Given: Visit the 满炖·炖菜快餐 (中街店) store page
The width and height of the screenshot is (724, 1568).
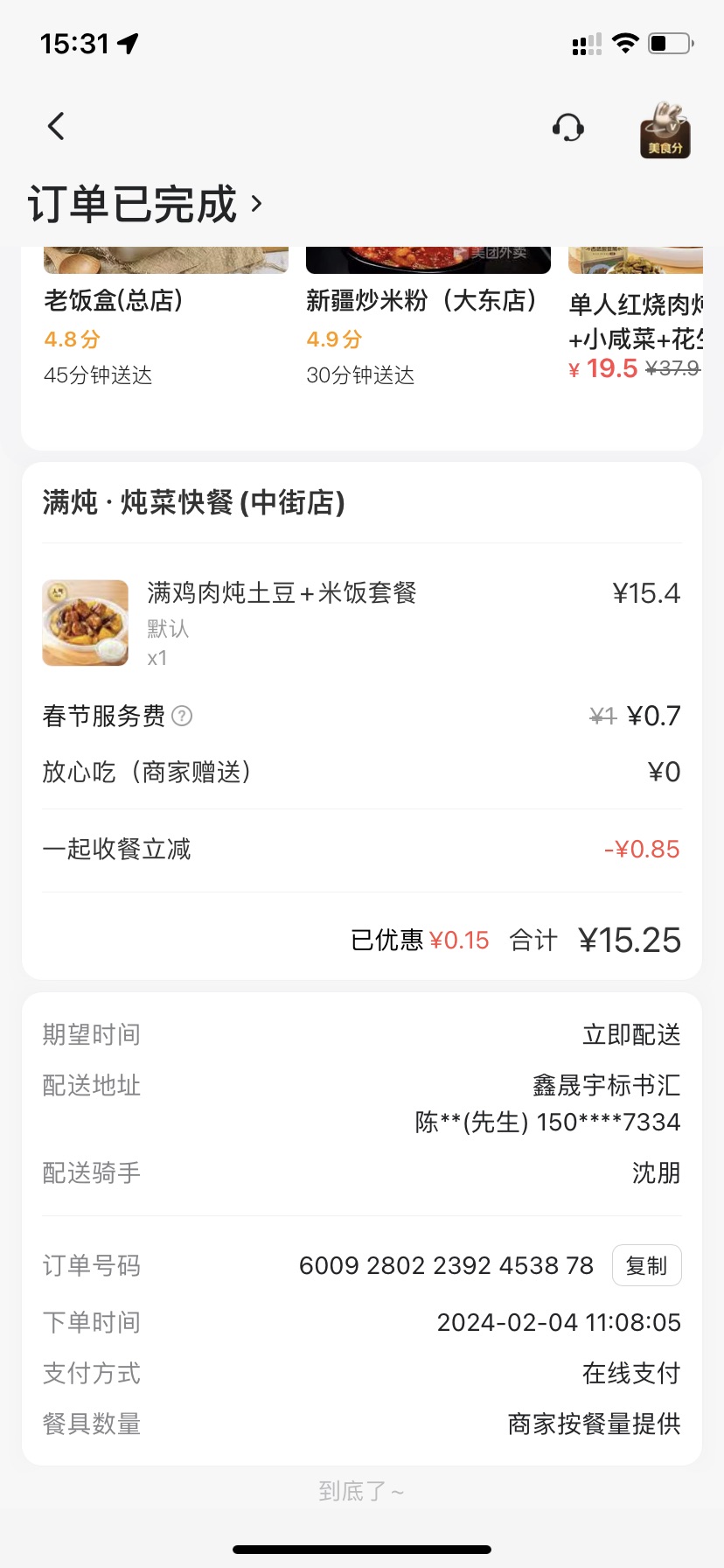Looking at the screenshot, I should [x=193, y=502].
